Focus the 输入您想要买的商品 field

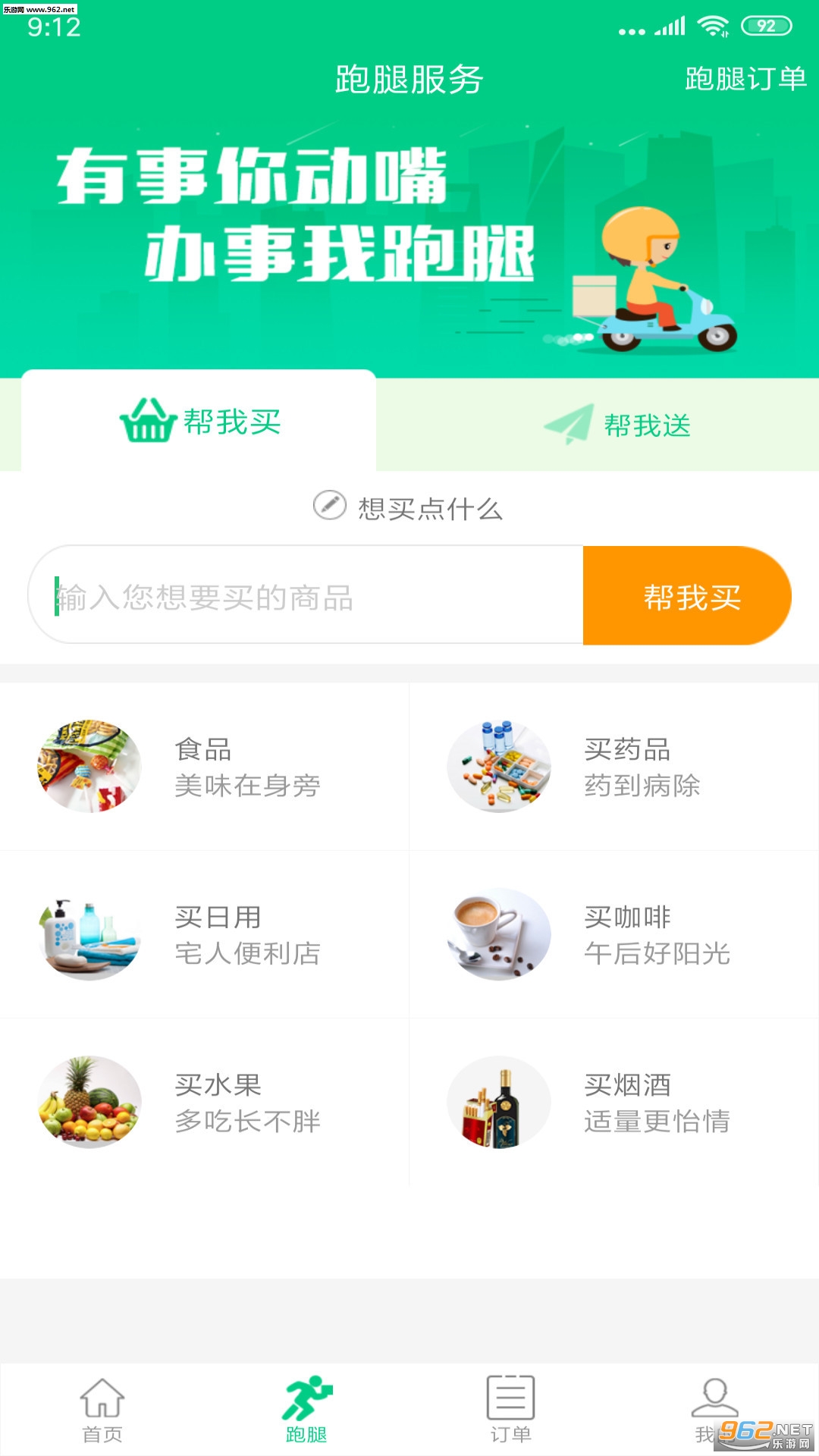click(x=305, y=597)
